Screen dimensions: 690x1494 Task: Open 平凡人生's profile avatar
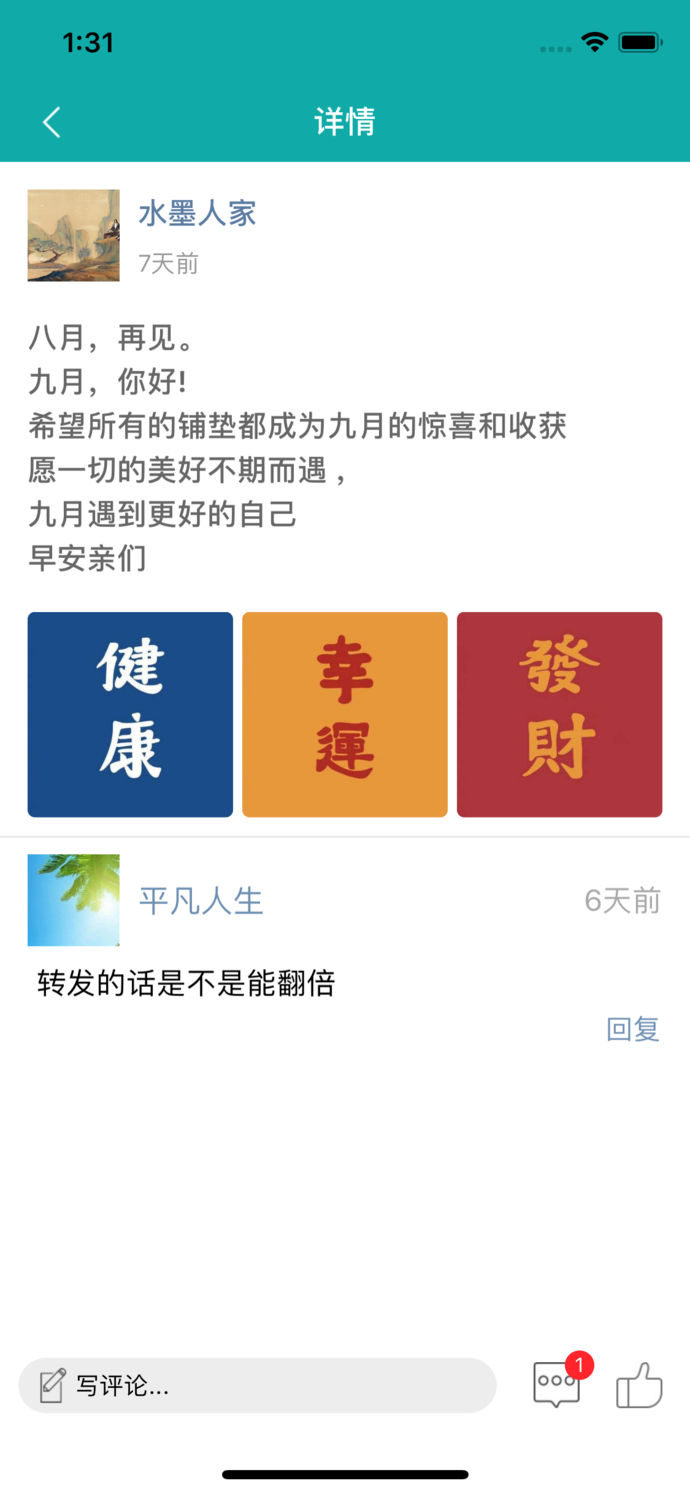73,900
